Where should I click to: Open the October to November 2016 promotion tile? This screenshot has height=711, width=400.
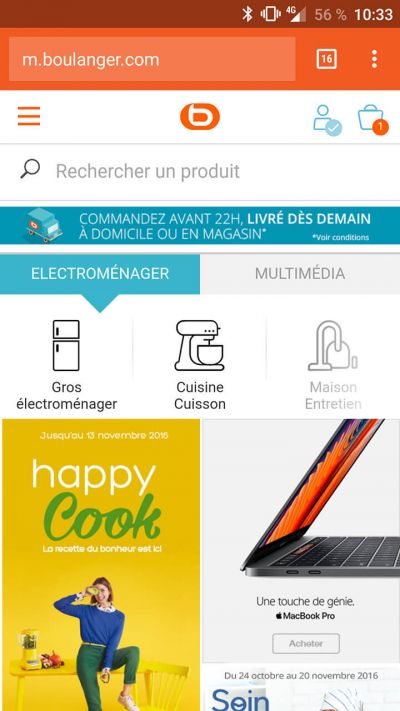pyautogui.click(x=301, y=688)
